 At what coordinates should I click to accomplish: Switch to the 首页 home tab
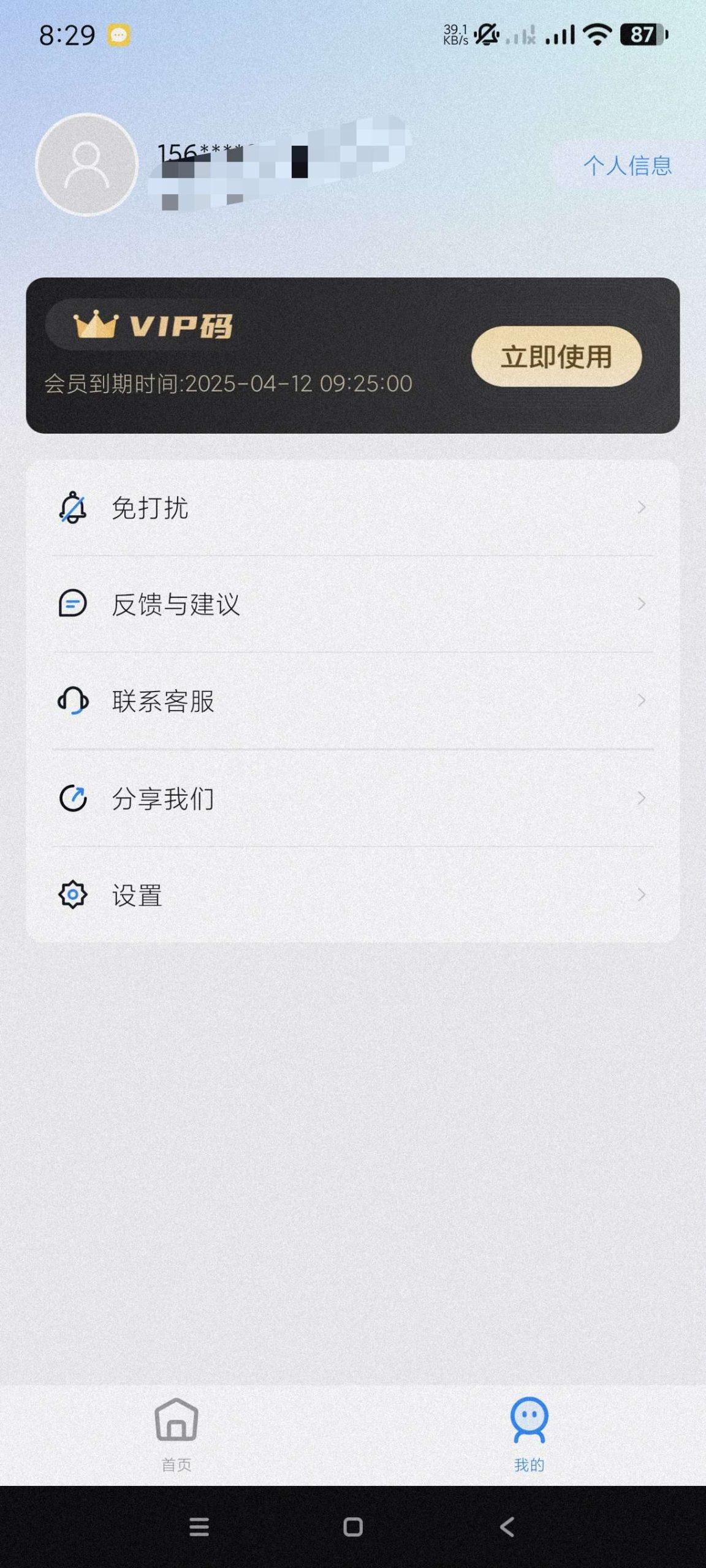[176, 1434]
